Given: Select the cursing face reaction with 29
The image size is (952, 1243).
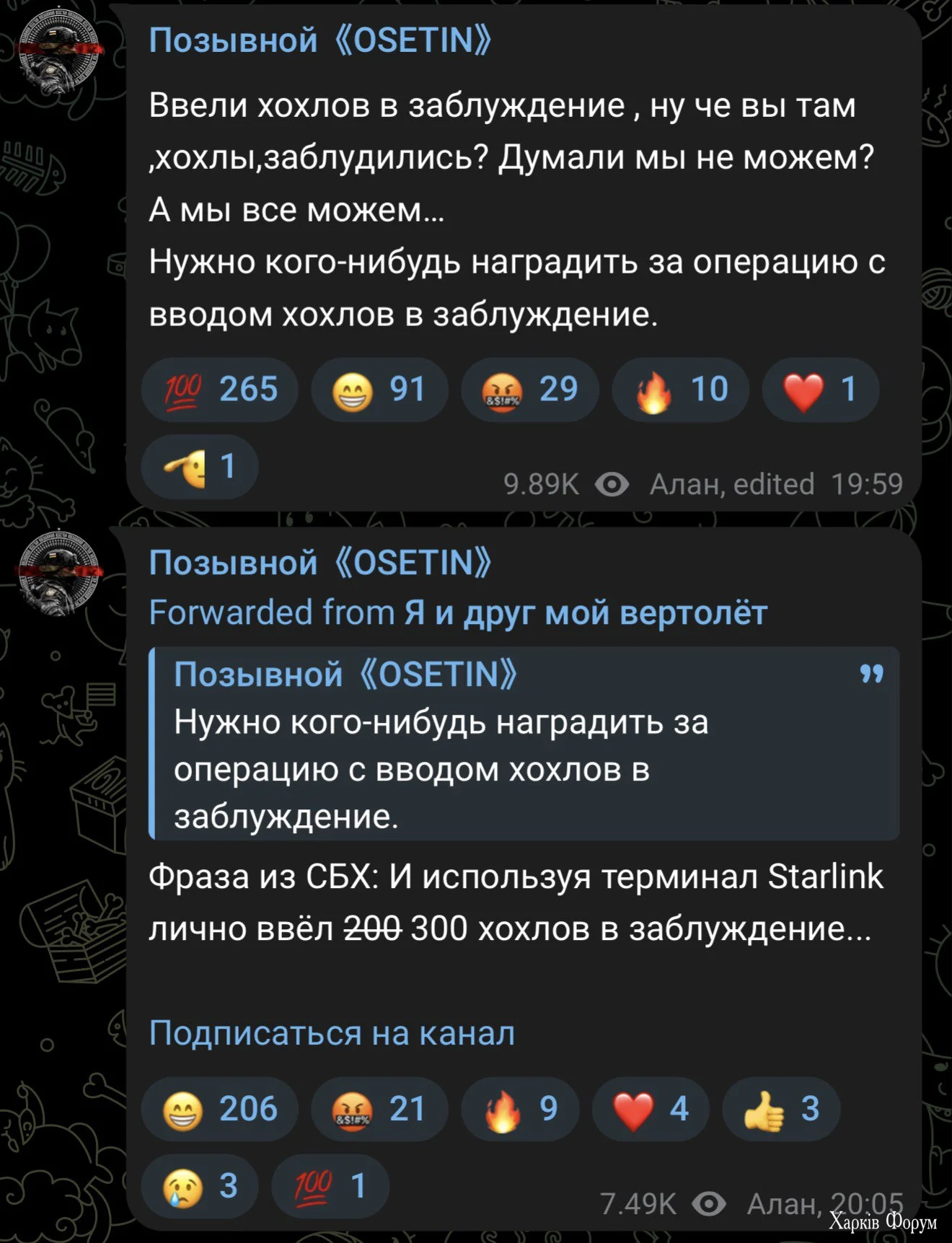Looking at the screenshot, I should pyautogui.click(x=529, y=390).
